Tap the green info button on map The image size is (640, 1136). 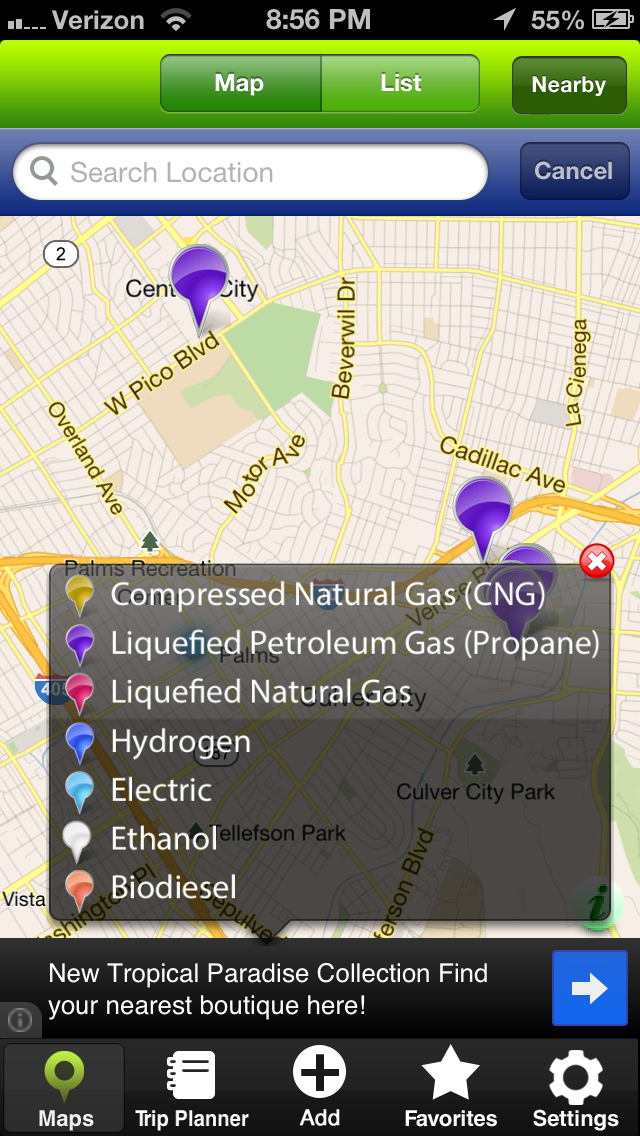coord(597,903)
